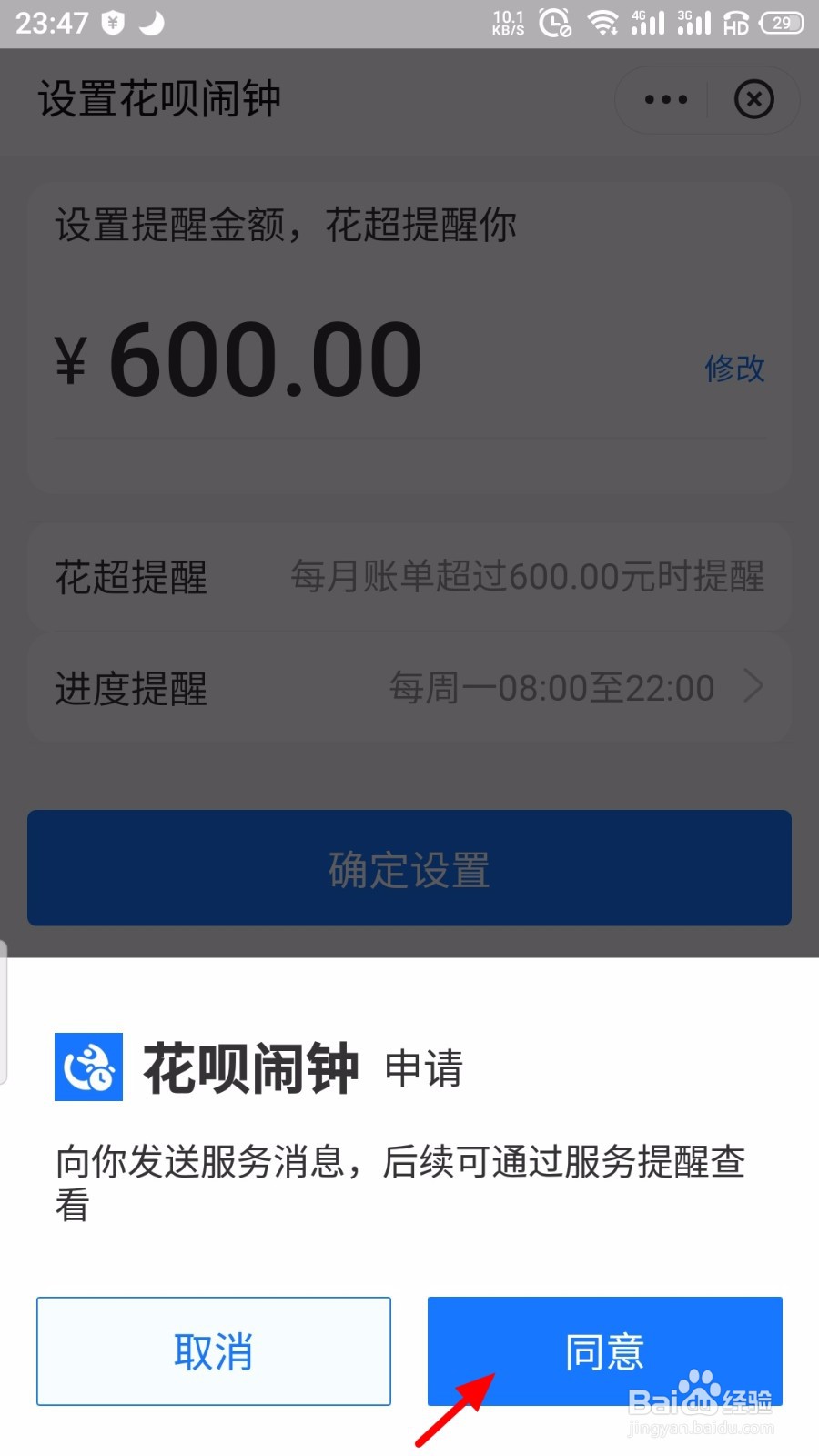Tap 同意 to approve service messages
The image size is (819, 1456).
603,1351
